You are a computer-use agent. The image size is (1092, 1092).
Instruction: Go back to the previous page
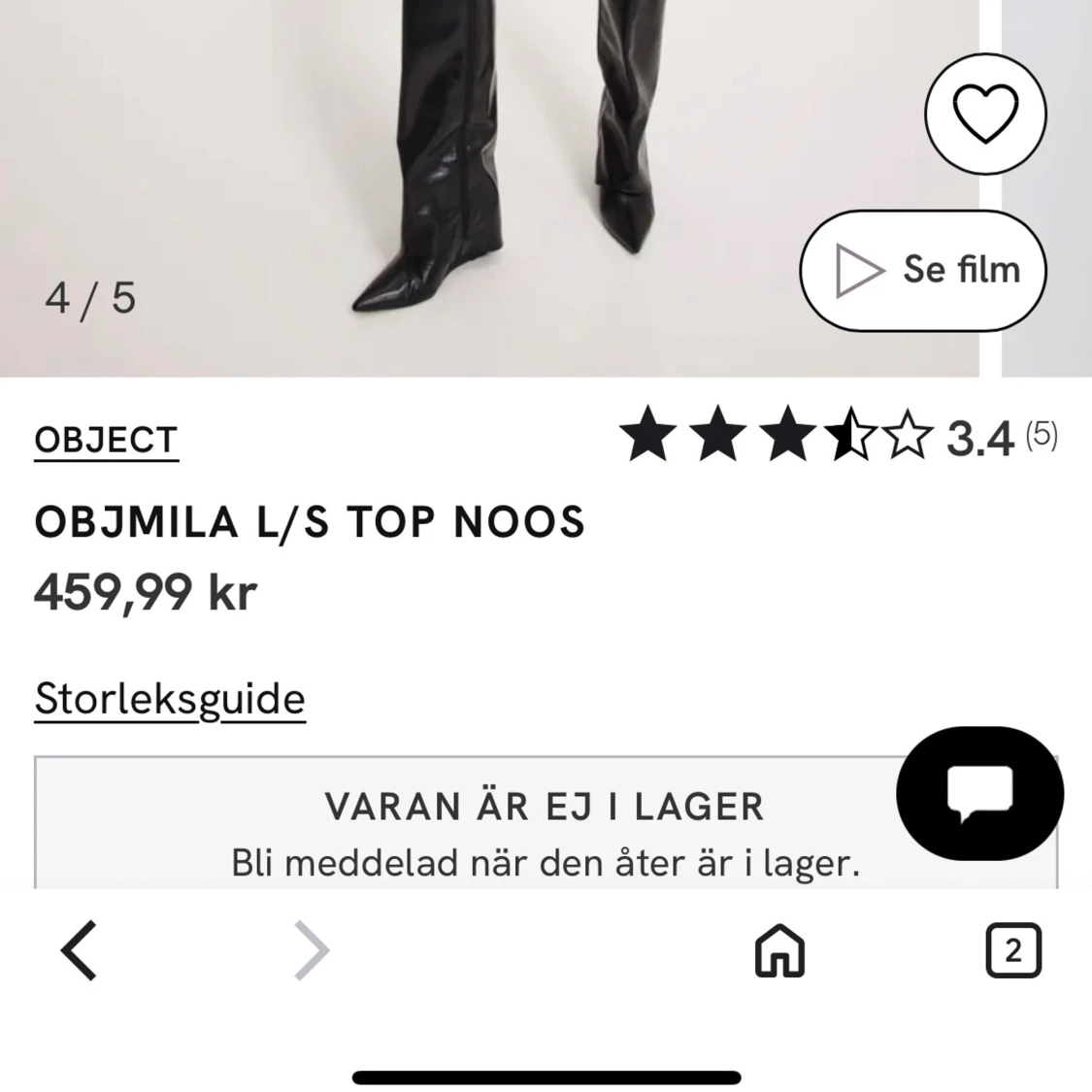pyautogui.click(x=80, y=949)
